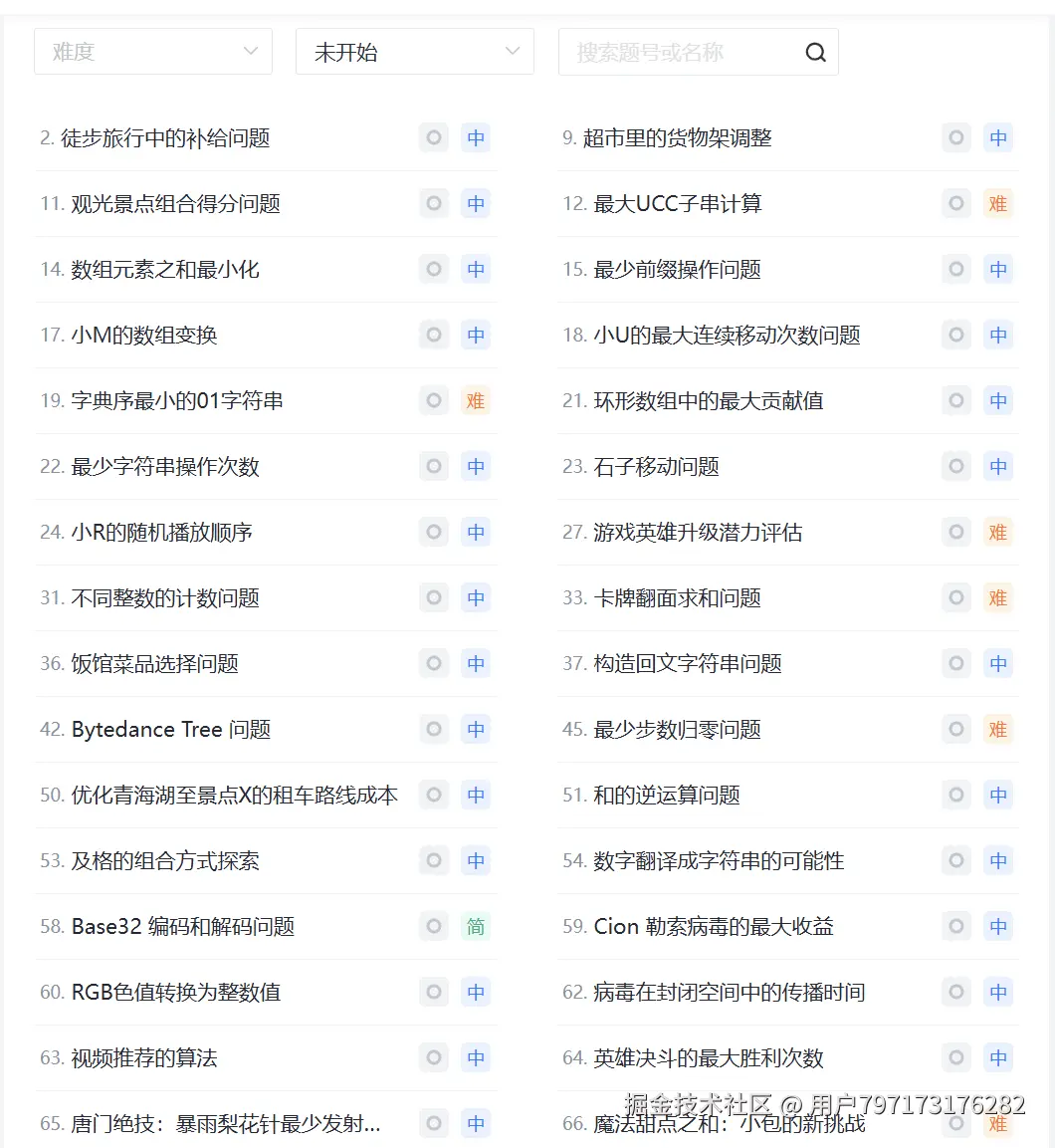View problem 59 Cion 勒索病毒的最大收益
The width and height of the screenshot is (1055, 1148).
click(713, 927)
